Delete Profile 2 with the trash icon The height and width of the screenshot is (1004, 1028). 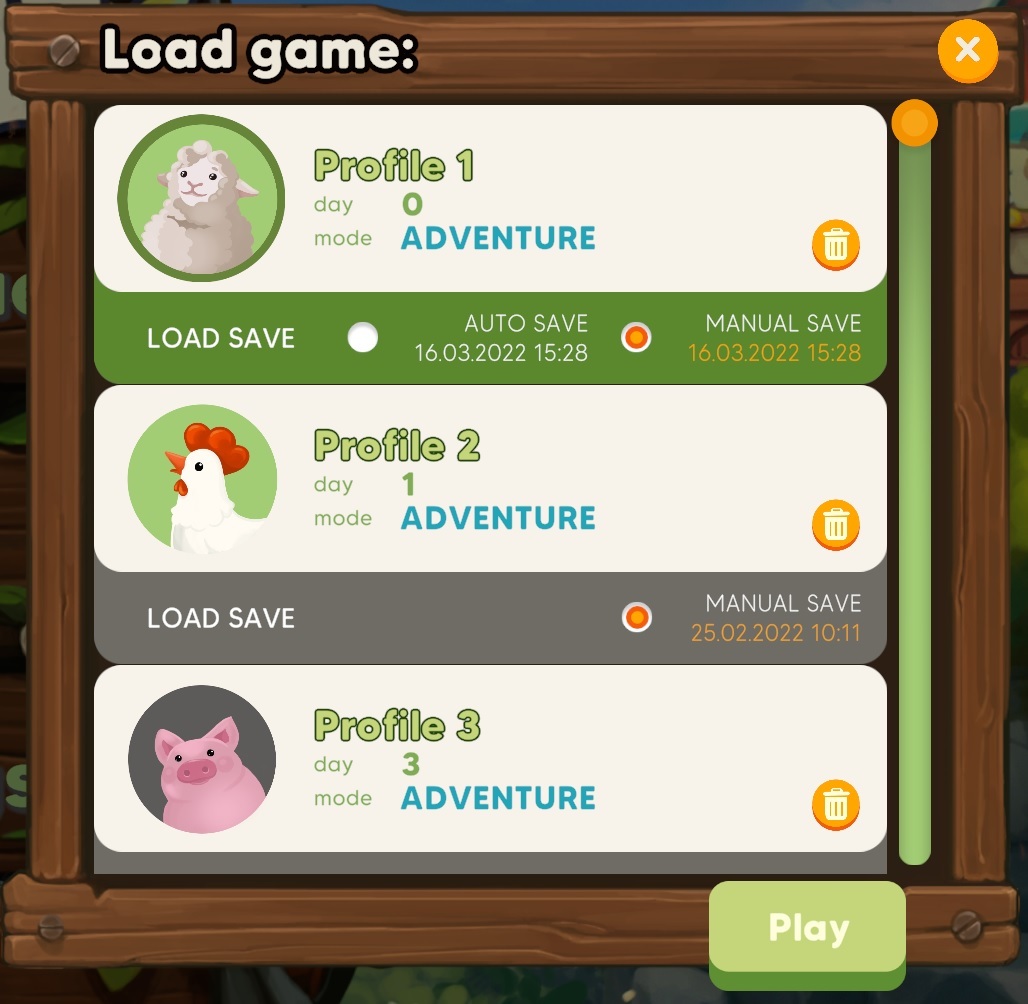tap(836, 525)
